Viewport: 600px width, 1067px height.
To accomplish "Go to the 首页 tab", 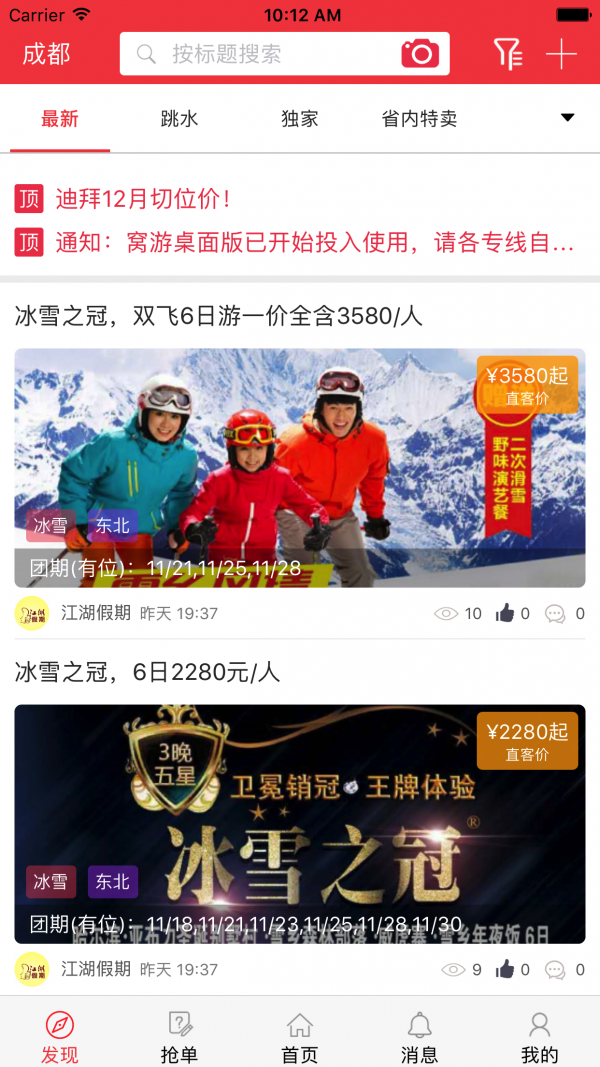I will (299, 1036).
